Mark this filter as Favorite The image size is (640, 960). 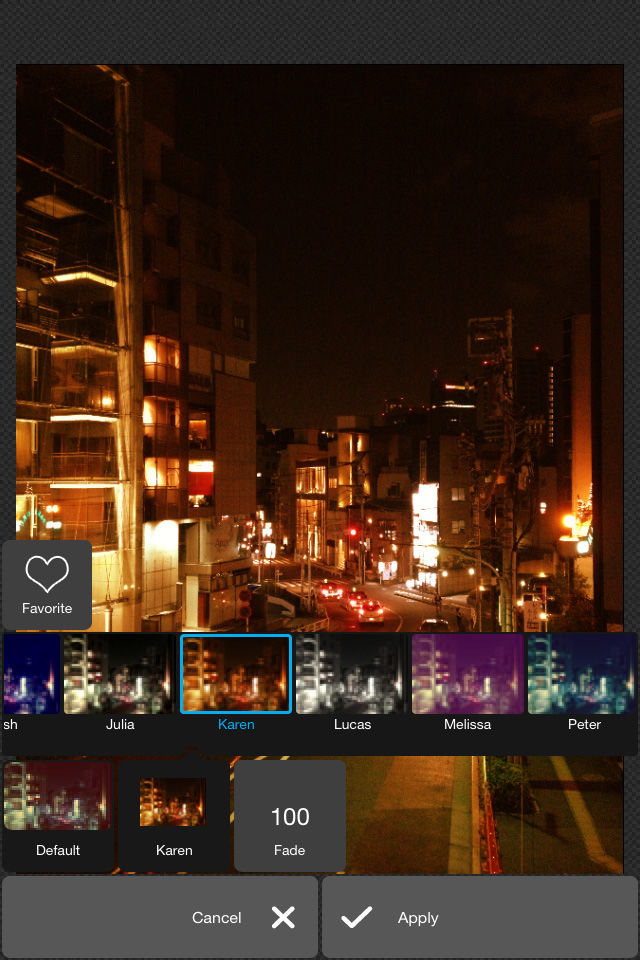click(x=47, y=585)
